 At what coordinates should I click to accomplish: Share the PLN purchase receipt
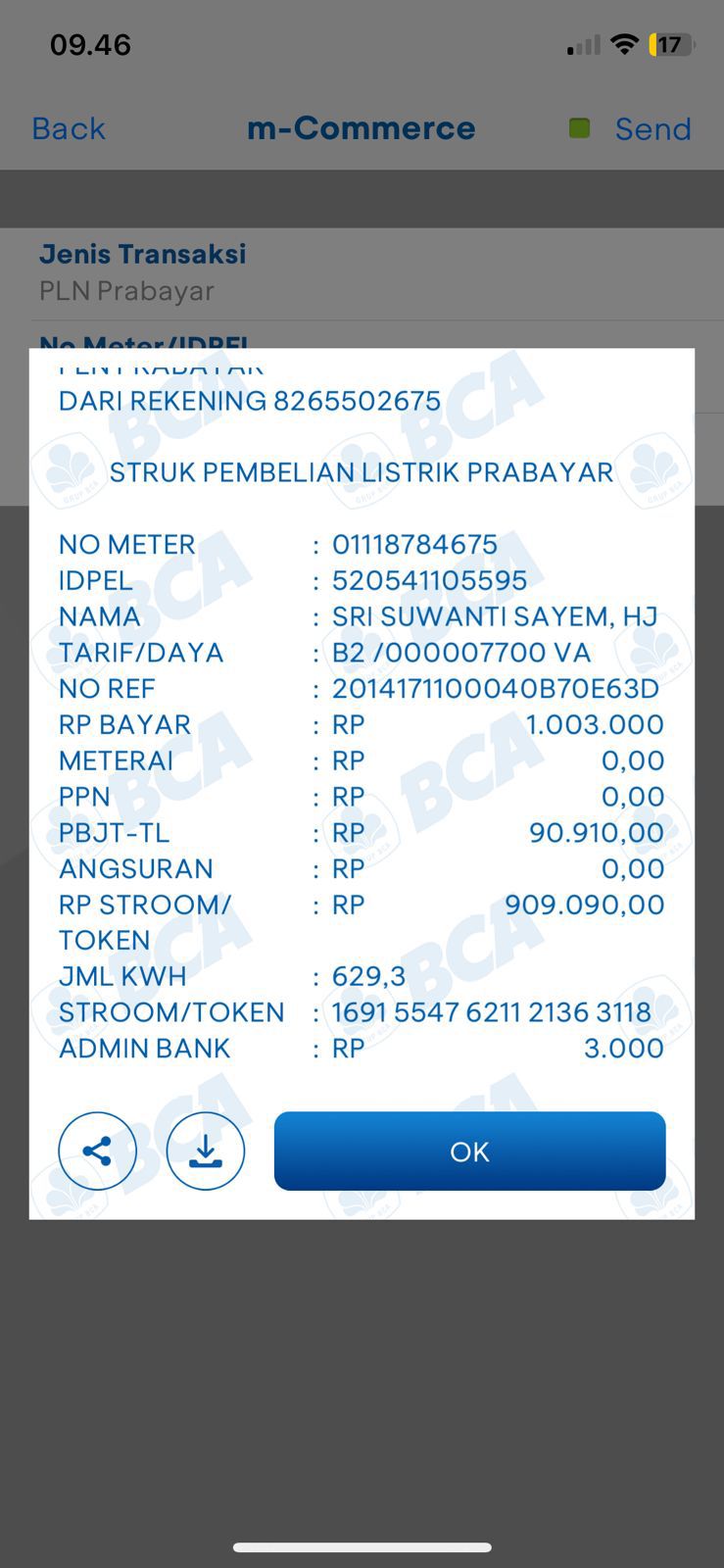pyautogui.click(x=97, y=1151)
